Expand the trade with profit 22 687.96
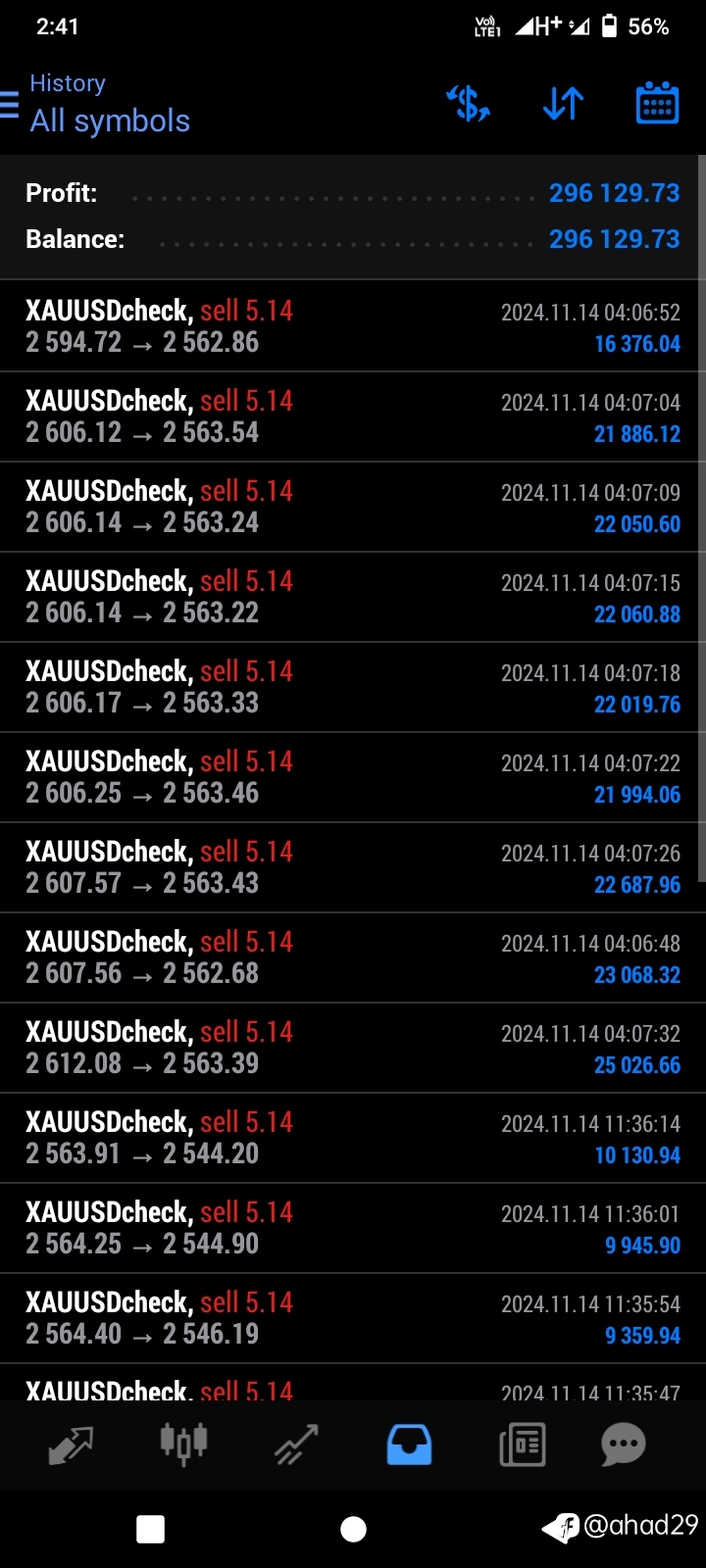 [353, 867]
